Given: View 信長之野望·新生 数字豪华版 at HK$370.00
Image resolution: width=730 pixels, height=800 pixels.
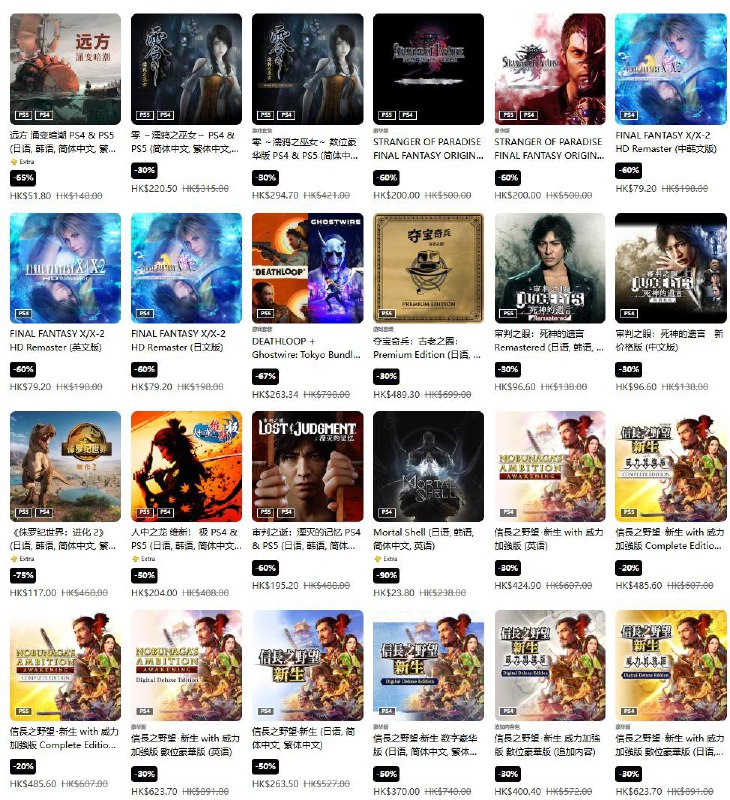Looking at the screenshot, I should tap(428, 665).
